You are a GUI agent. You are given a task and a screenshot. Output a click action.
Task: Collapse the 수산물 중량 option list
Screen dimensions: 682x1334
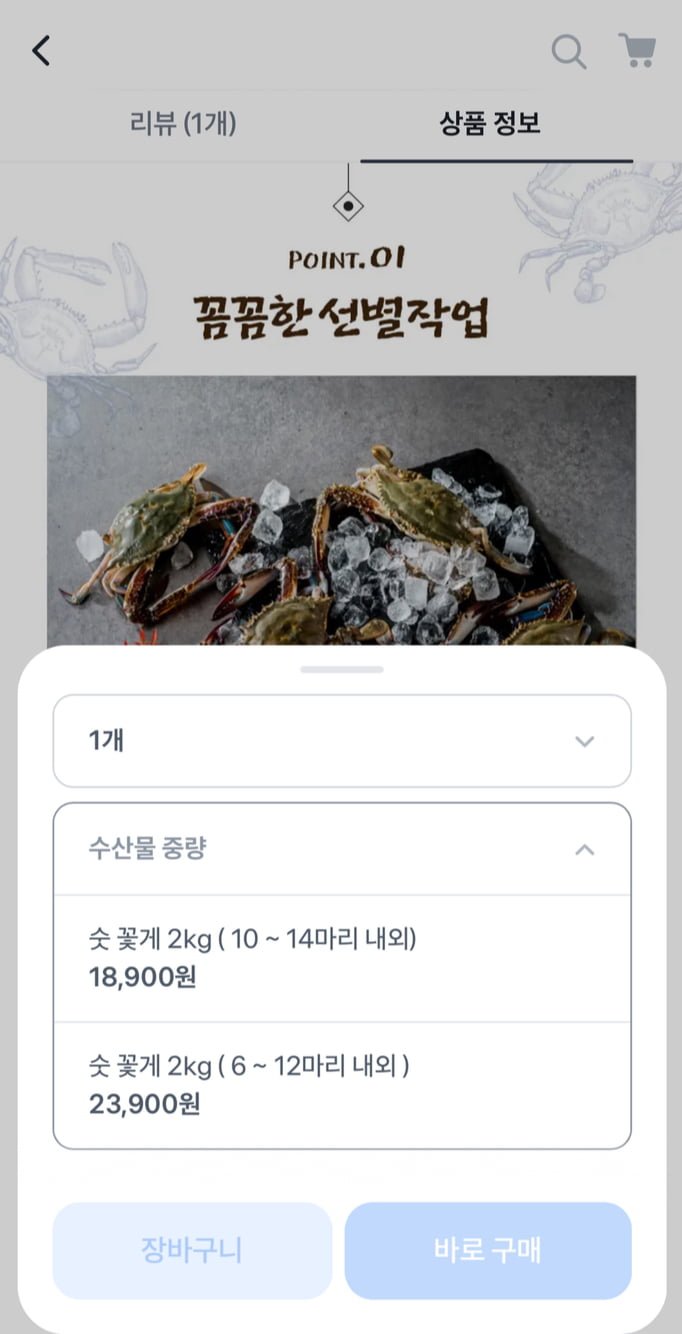342,849
